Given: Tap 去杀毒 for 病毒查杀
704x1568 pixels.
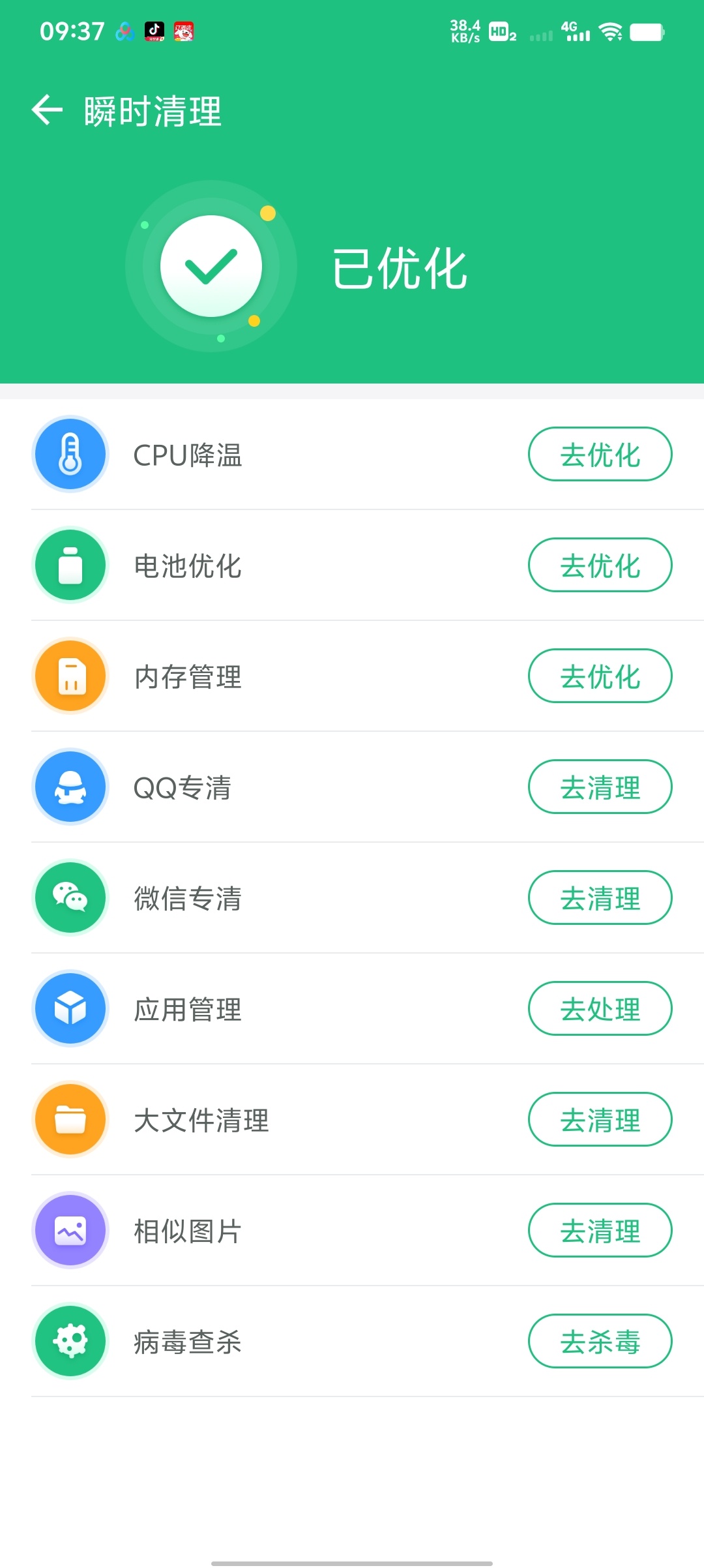Looking at the screenshot, I should tap(600, 1341).
